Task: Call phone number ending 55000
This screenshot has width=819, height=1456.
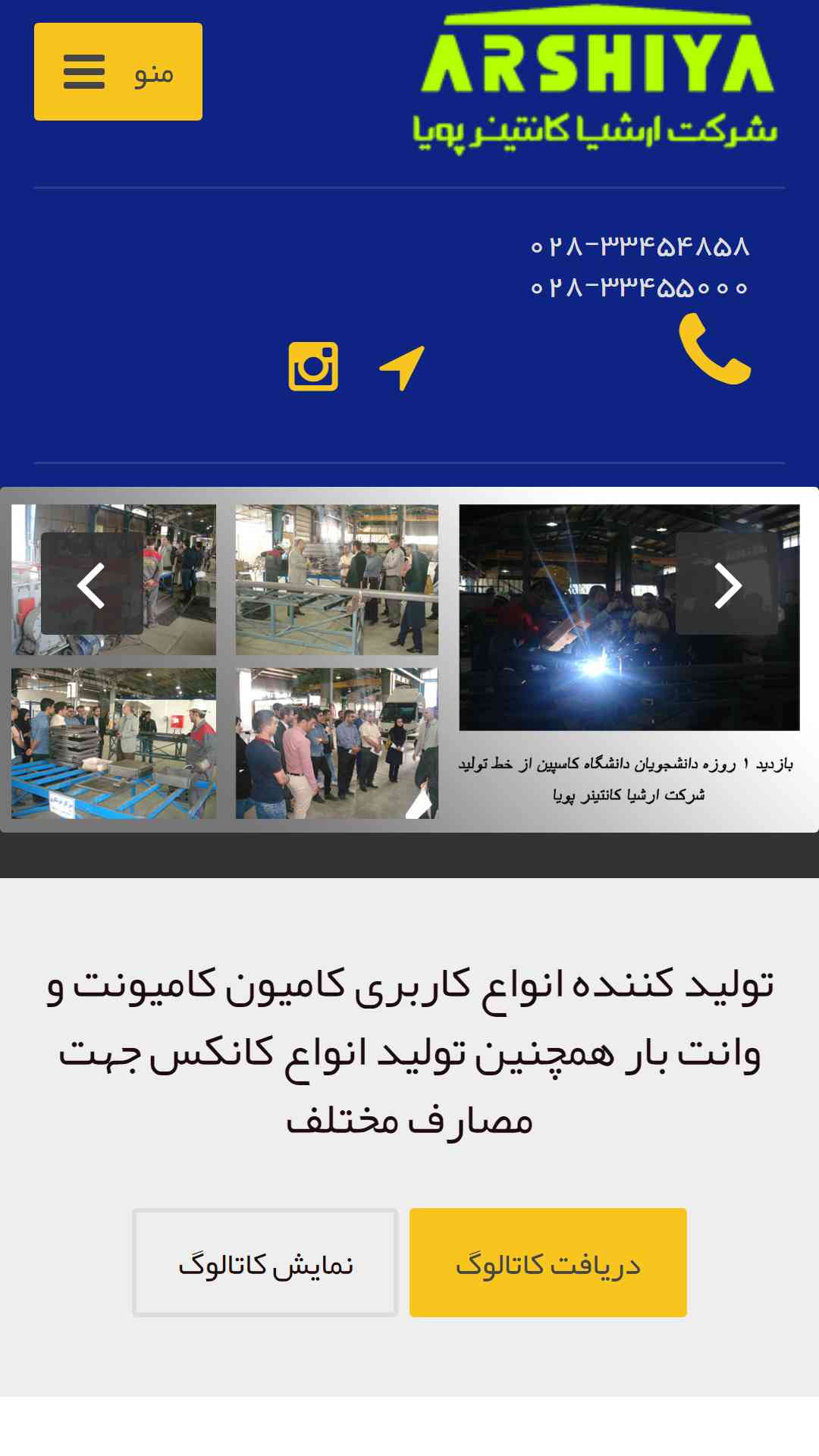Action: tap(639, 288)
